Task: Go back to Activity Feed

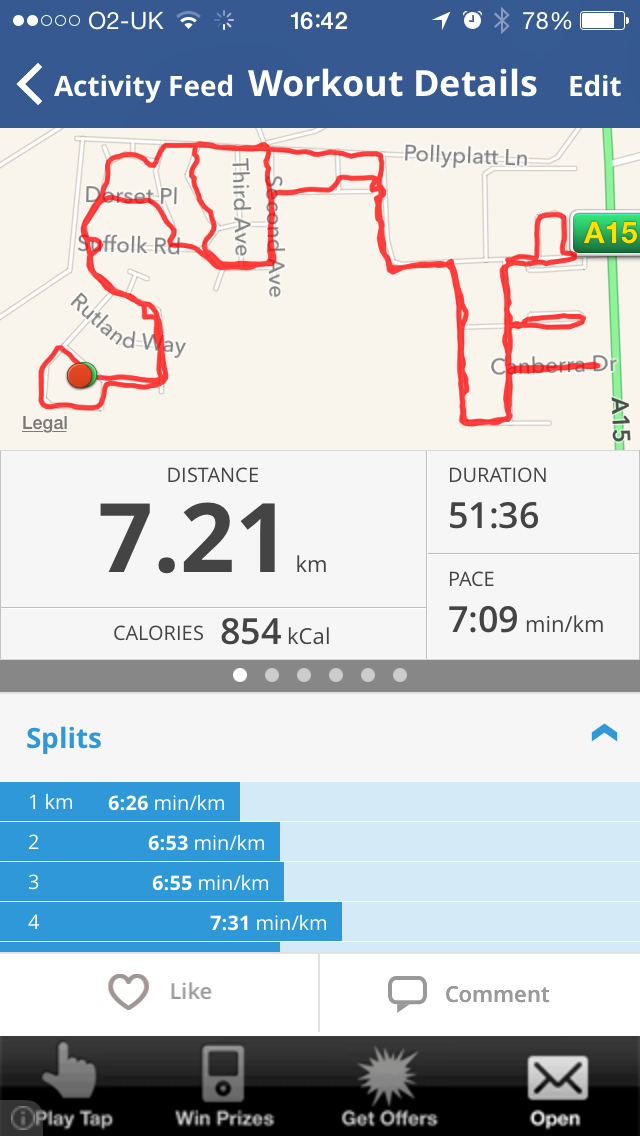Action: [x=125, y=86]
